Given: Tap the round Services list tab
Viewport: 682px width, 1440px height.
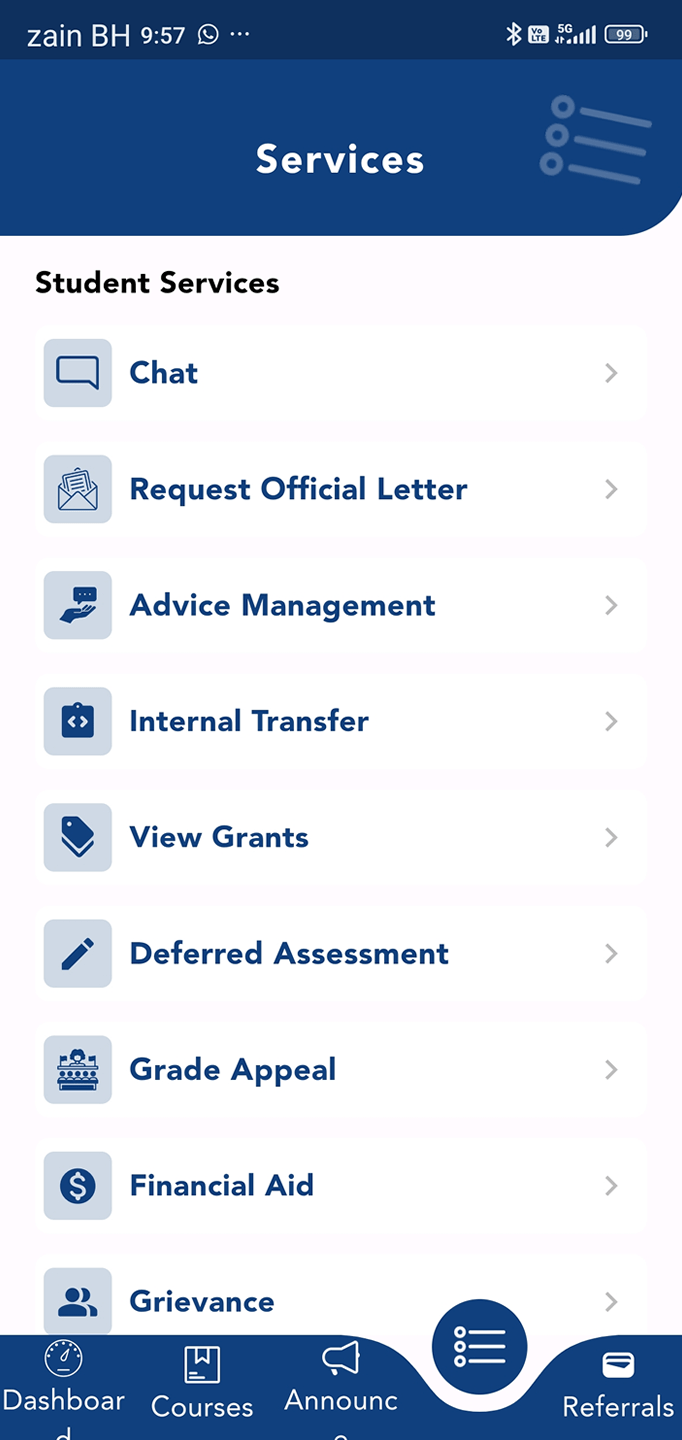Looking at the screenshot, I should tap(480, 1346).
